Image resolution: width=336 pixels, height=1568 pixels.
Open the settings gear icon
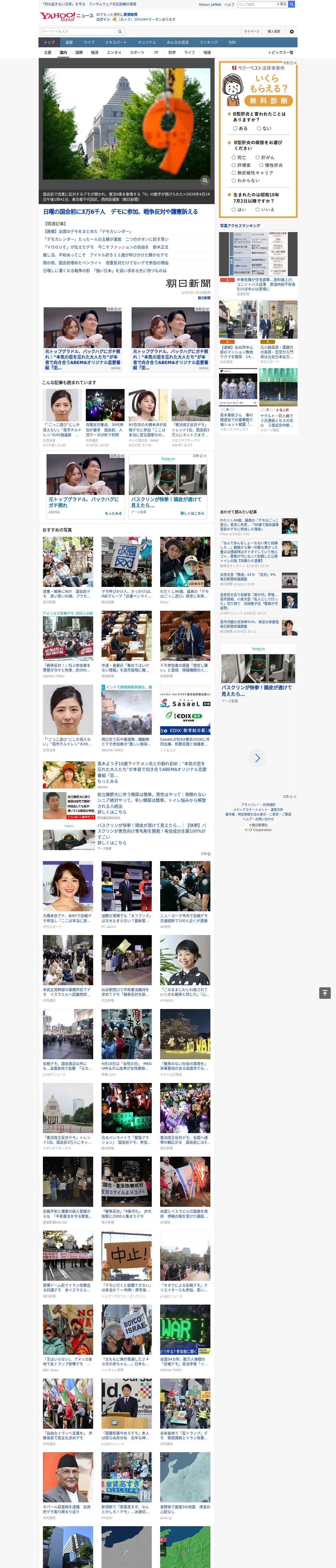coord(292,32)
